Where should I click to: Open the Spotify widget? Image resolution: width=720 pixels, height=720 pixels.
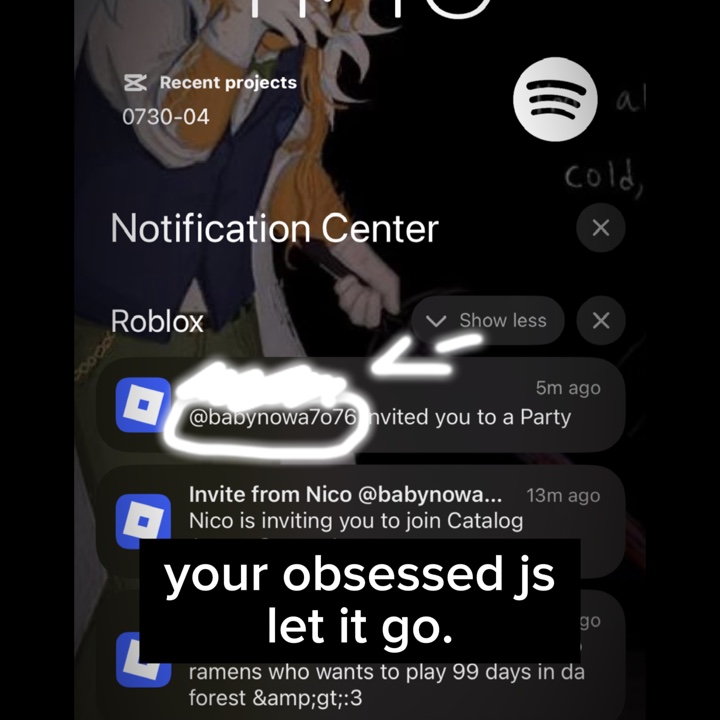555,99
